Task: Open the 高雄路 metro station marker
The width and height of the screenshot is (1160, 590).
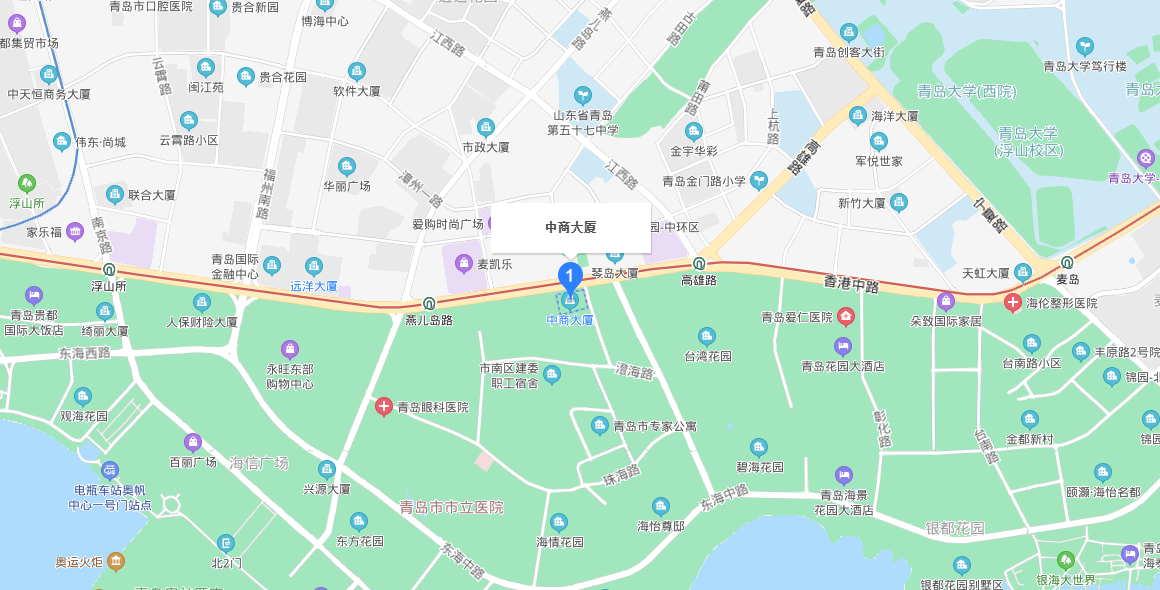Action: tap(699, 264)
